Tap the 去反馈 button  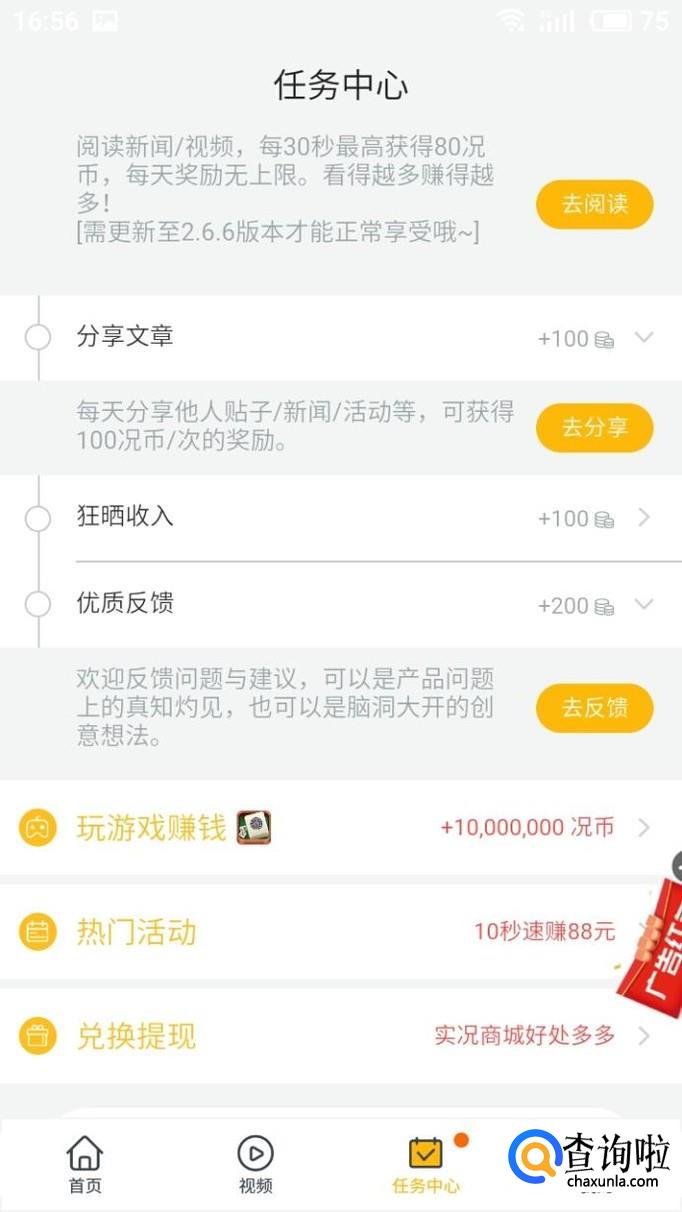point(595,708)
